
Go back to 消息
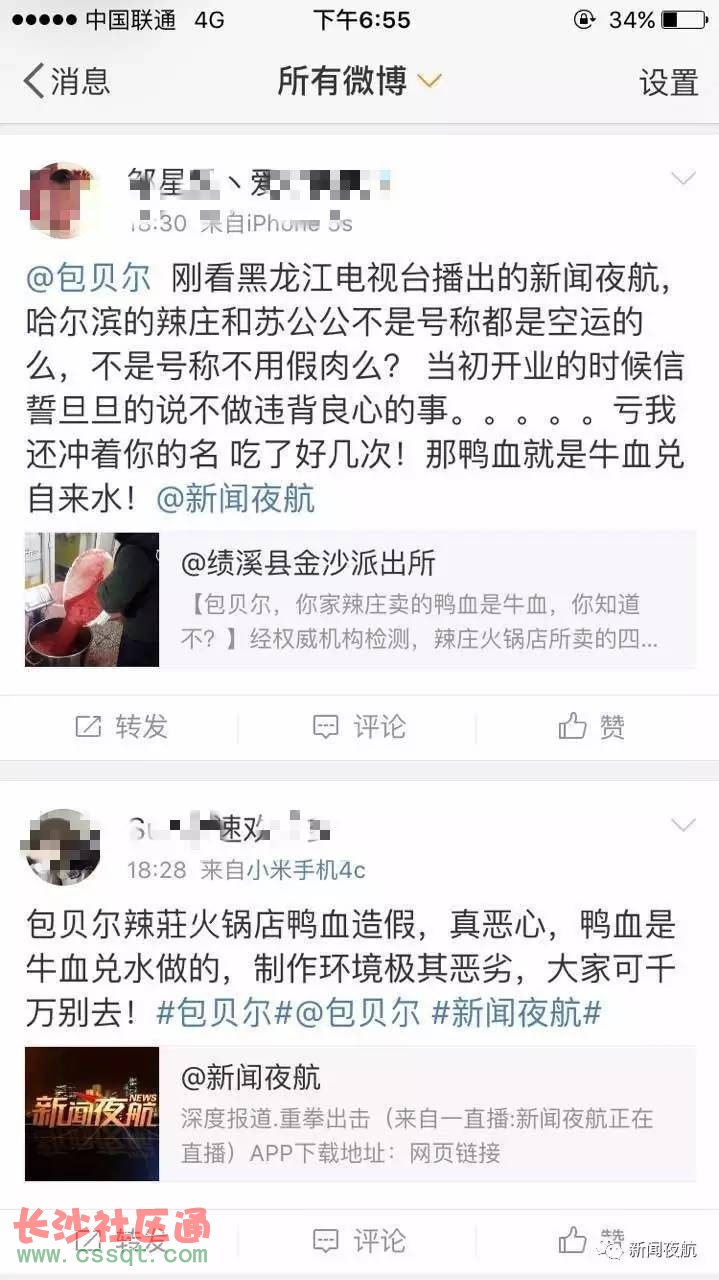coord(66,81)
